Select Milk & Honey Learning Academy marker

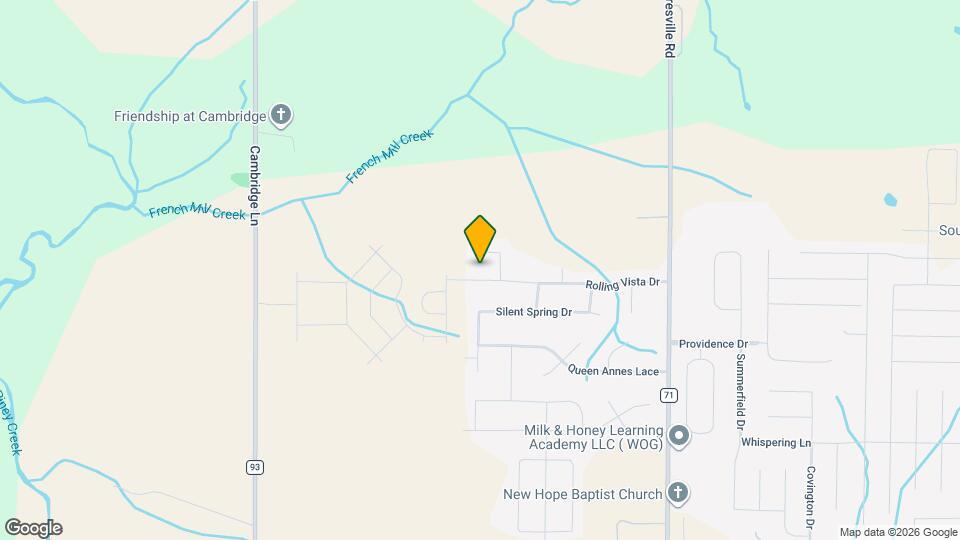point(679,436)
